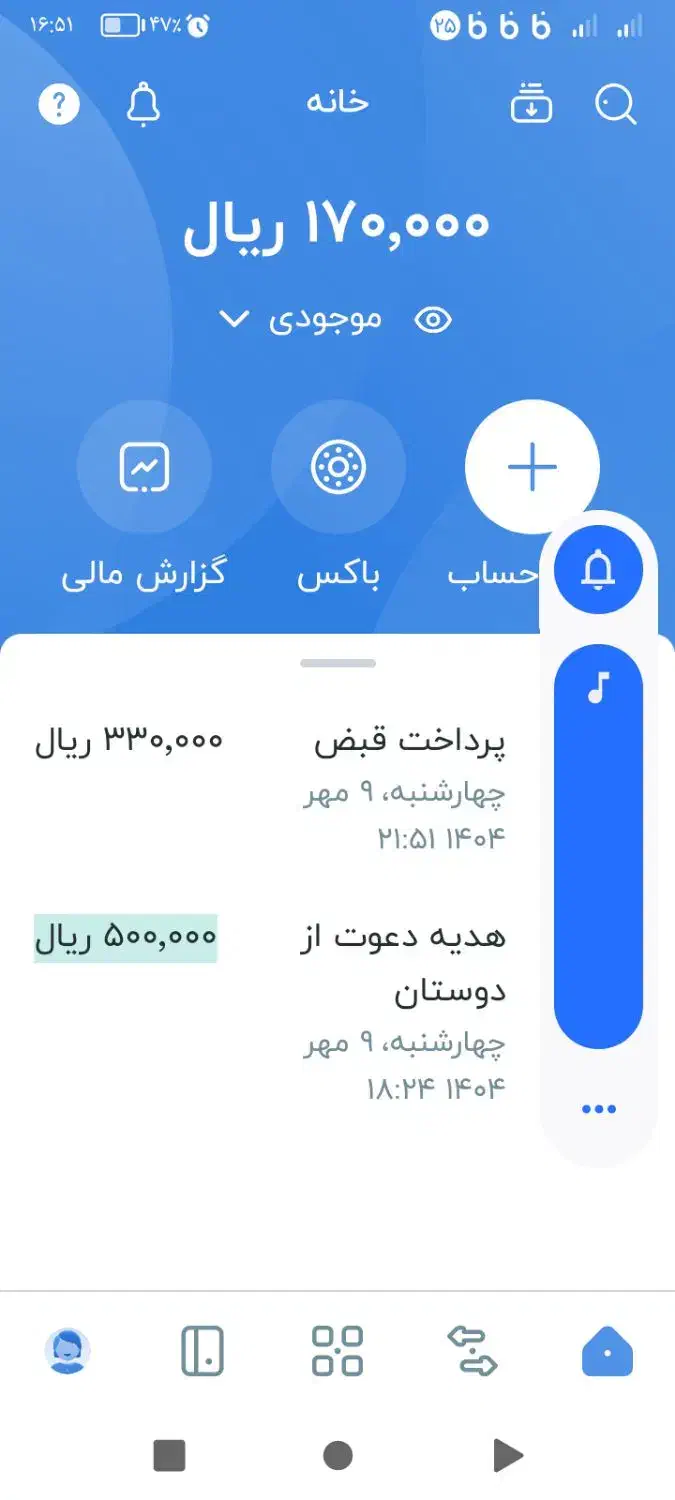
Task: Open the profile avatar tab
Action: coord(68,1352)
